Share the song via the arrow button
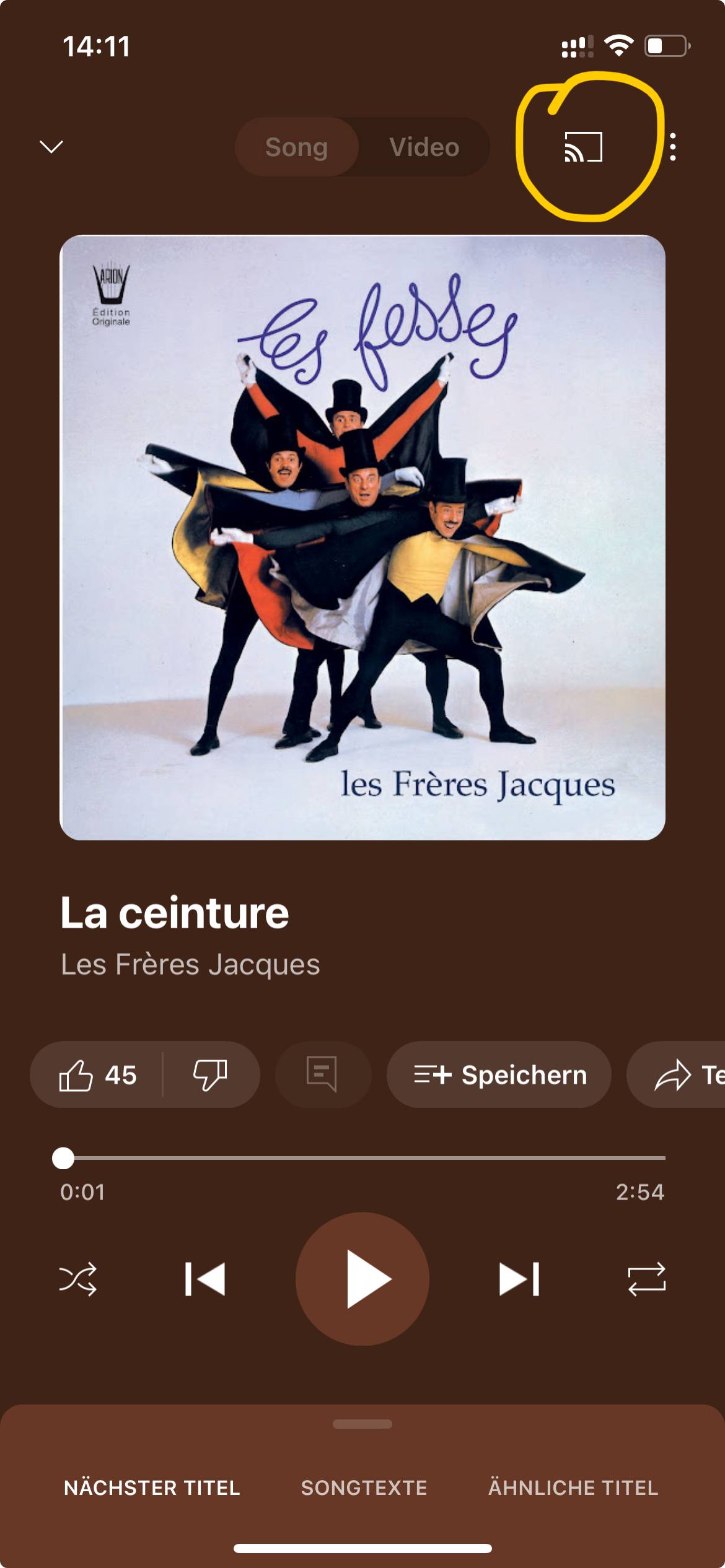Screen dimensions: 725x1568 [x=679, y=1075]
